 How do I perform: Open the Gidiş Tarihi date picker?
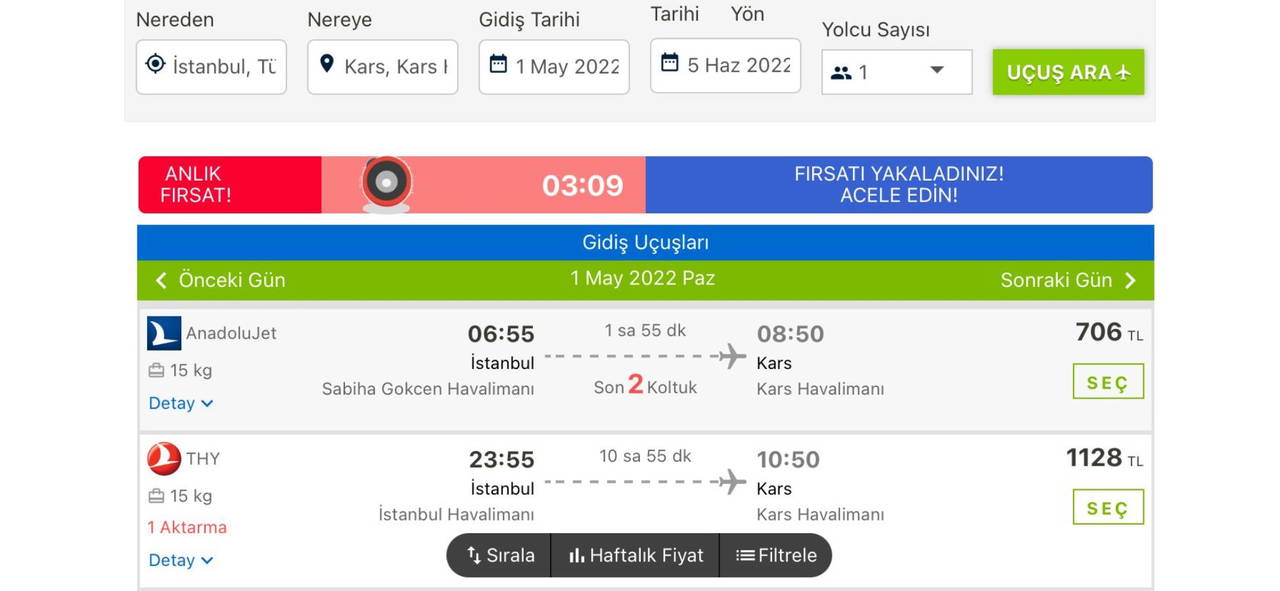pyautogui.click(x=554, y=67)
